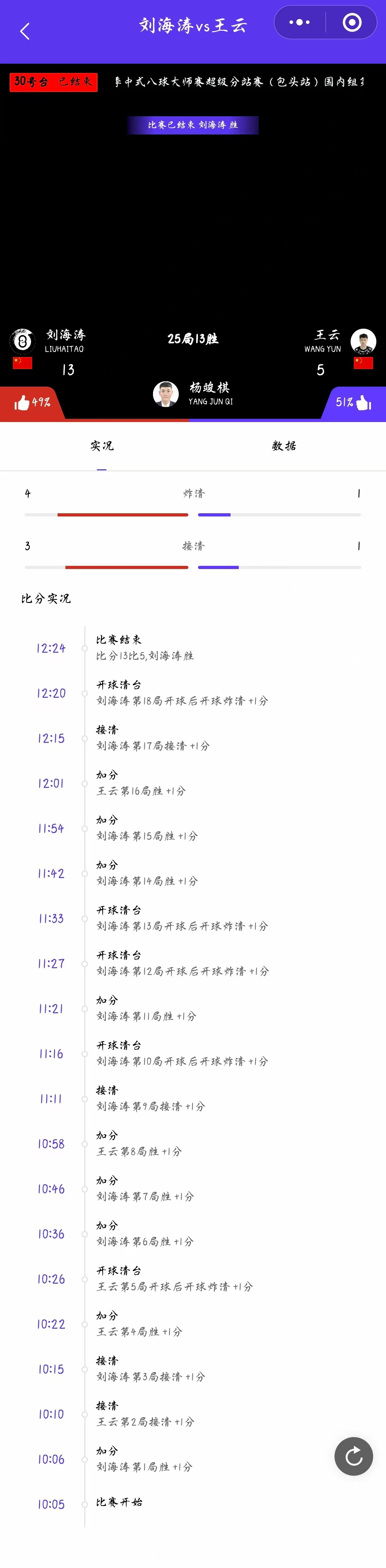Refresh the live score feed
This screenshot has height=1568, width=386.
[x=353, y=1456]
